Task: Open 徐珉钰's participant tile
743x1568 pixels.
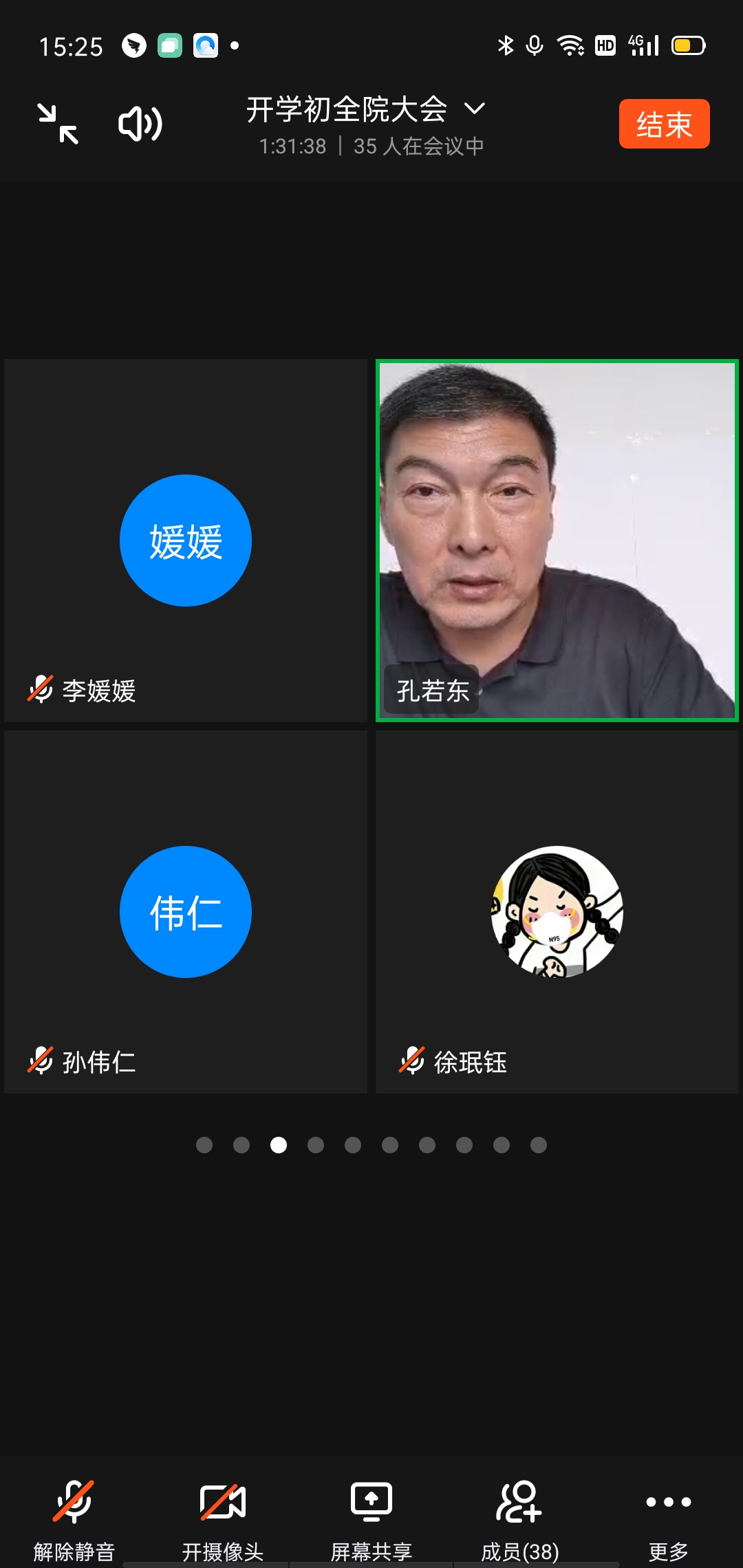Action: pos(557,912)
